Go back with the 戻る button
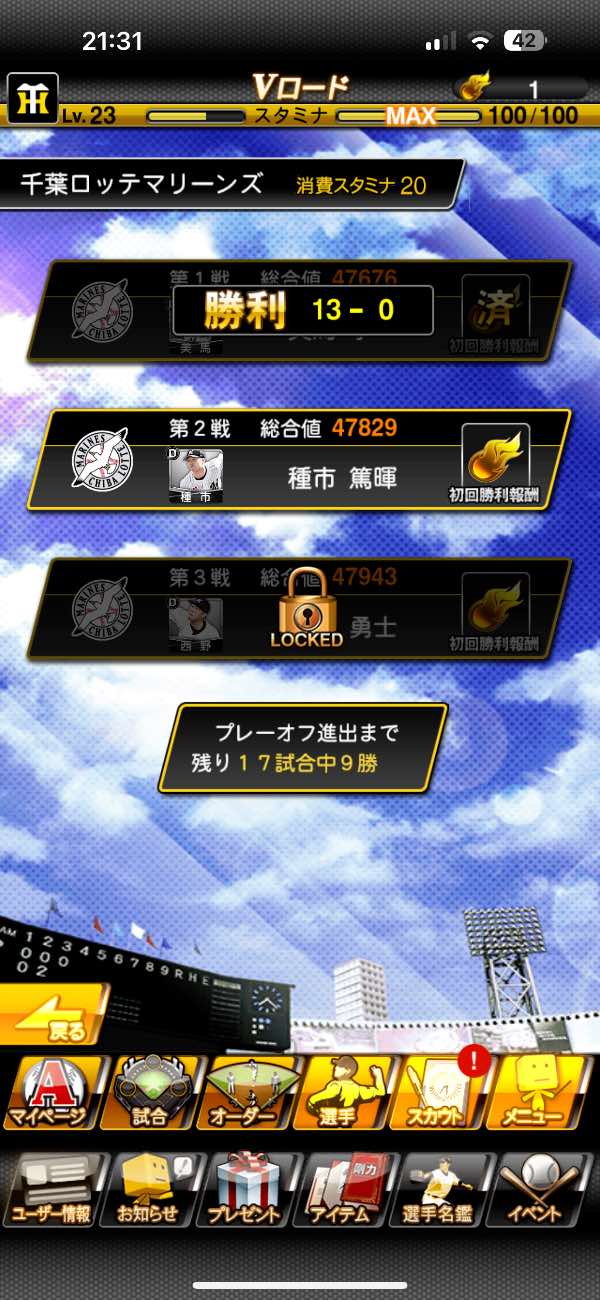 [55, 1014]
